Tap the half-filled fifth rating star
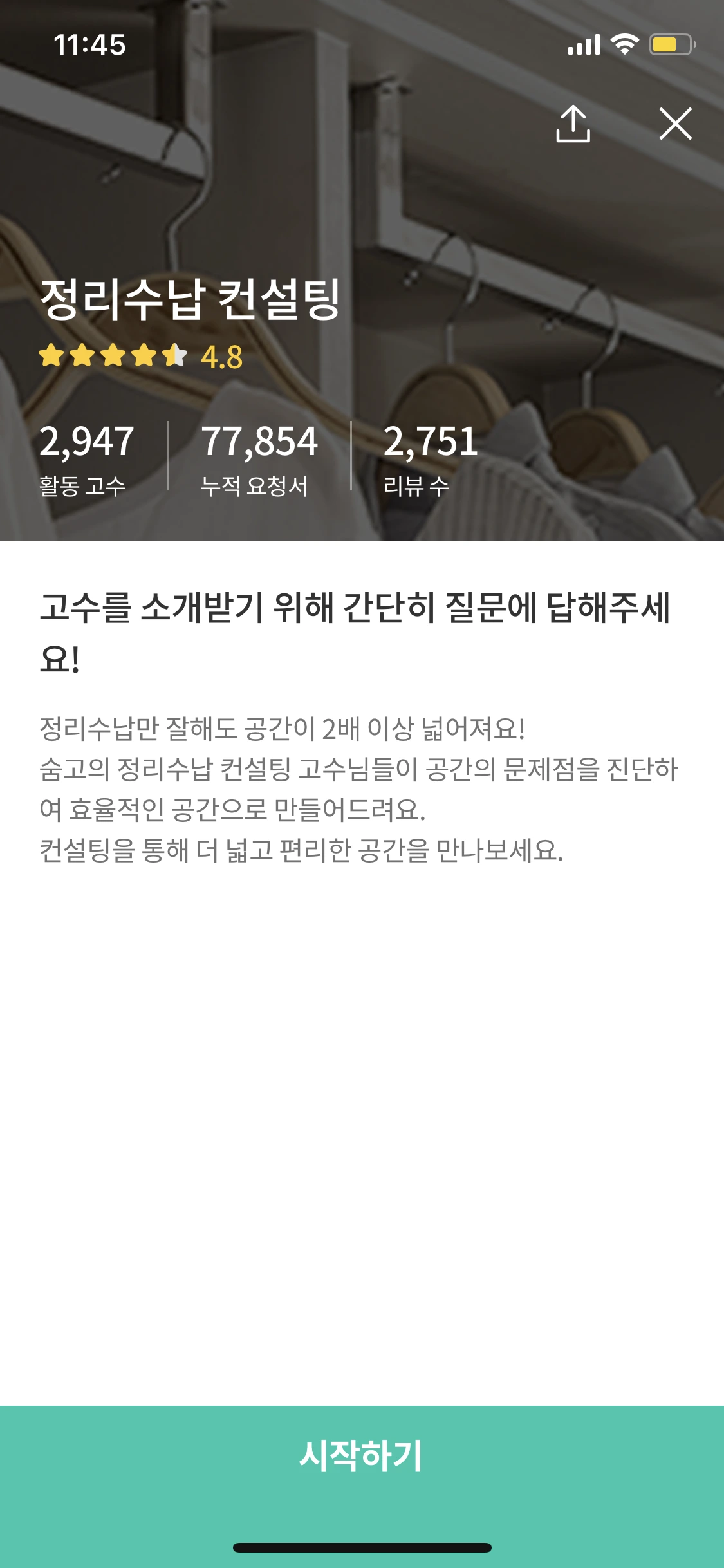This screenshot has width=724, height=1568. click(x=174, y=355)
